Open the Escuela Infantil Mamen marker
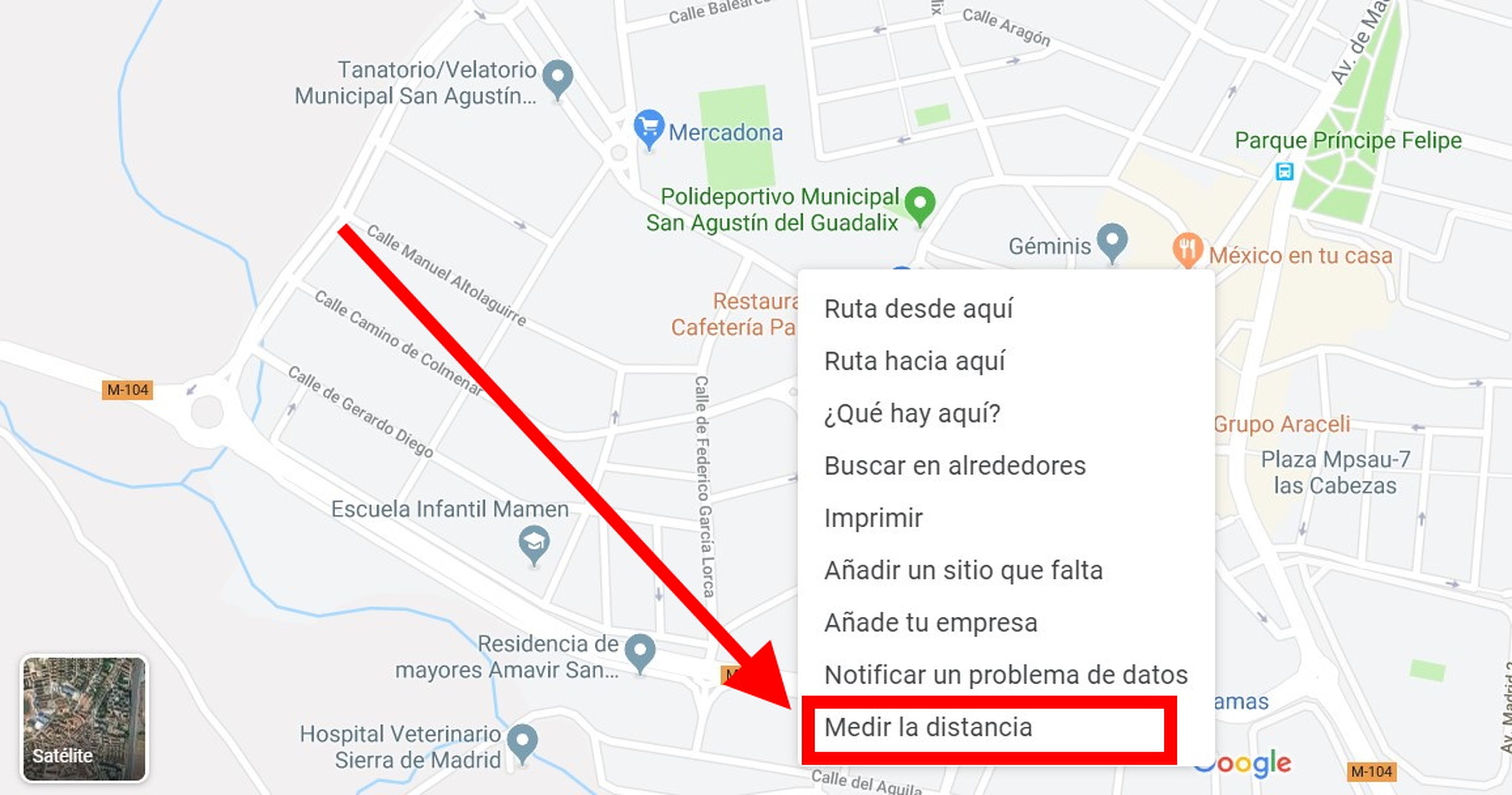Screen dimensions: 1512x795 534,543
